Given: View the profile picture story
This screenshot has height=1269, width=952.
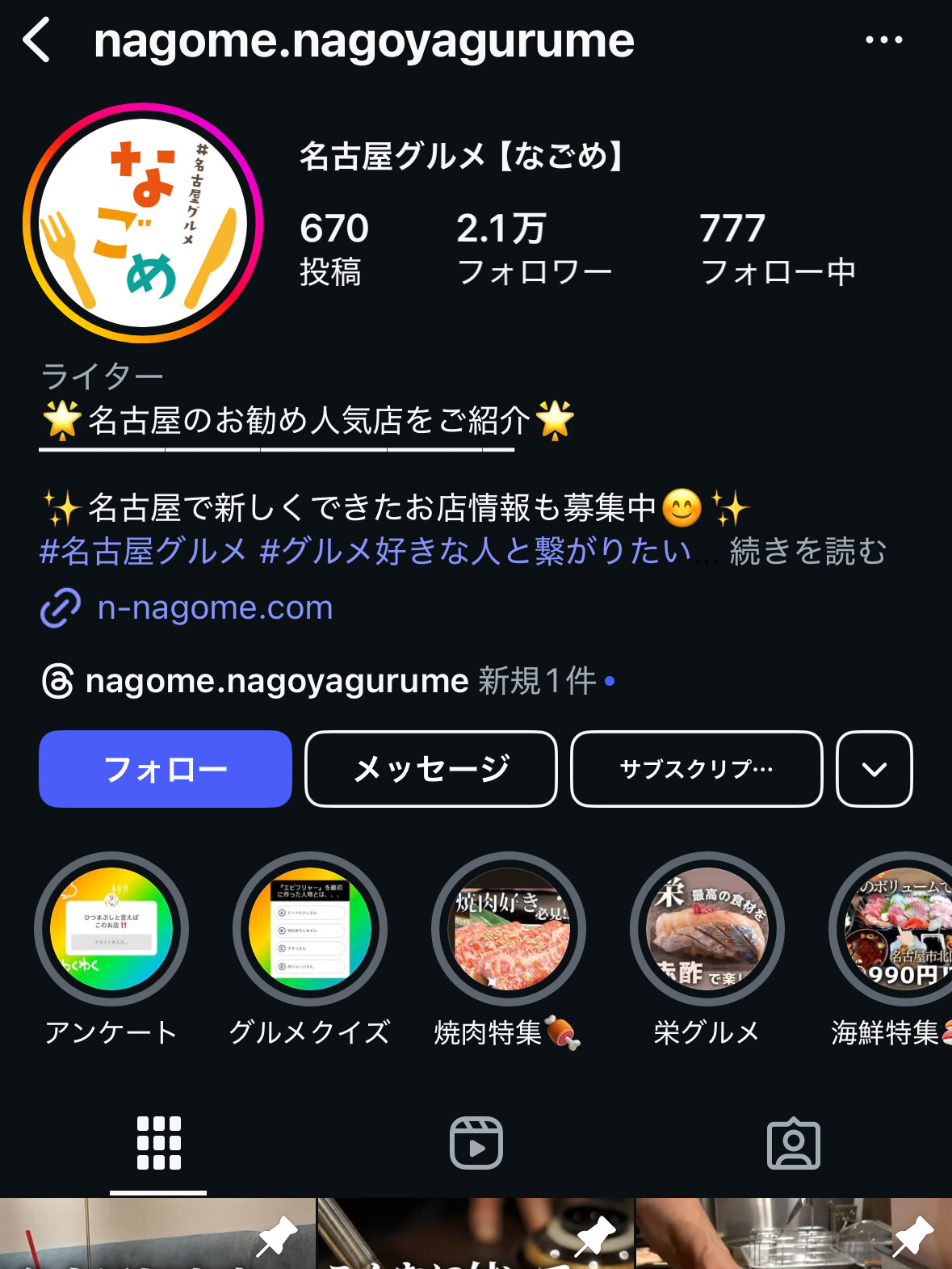Looking at the screenshot, I should tap(143, 223).
